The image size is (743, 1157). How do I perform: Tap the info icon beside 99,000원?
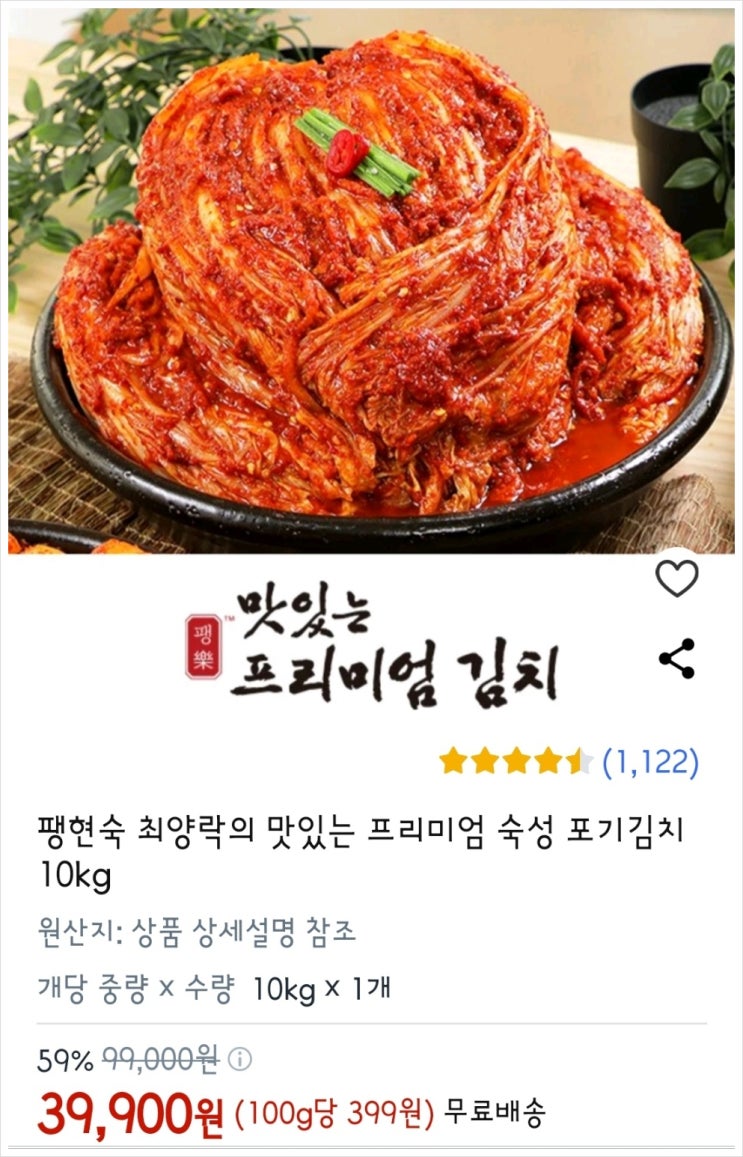240,1059
